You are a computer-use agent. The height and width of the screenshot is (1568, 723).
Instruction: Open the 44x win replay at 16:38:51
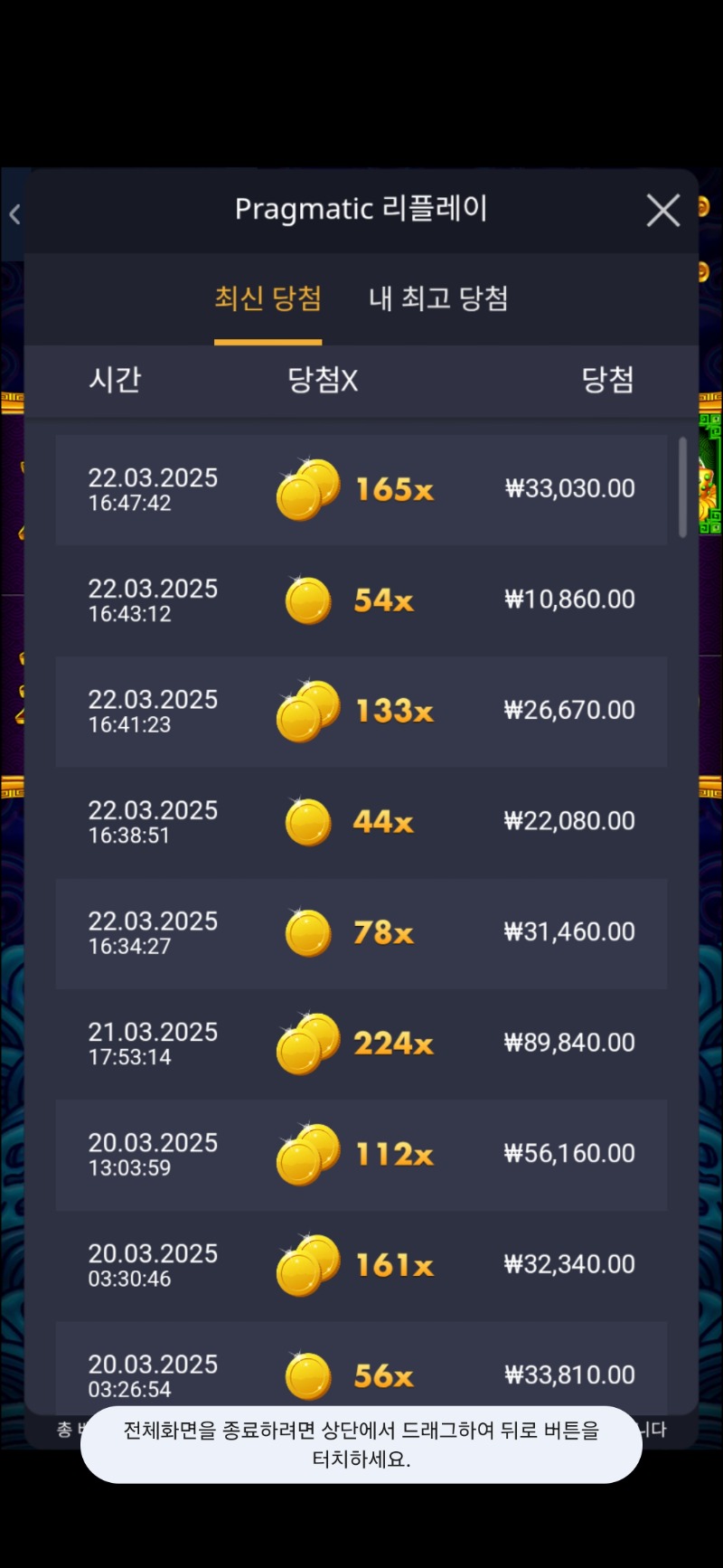point(361,822)
